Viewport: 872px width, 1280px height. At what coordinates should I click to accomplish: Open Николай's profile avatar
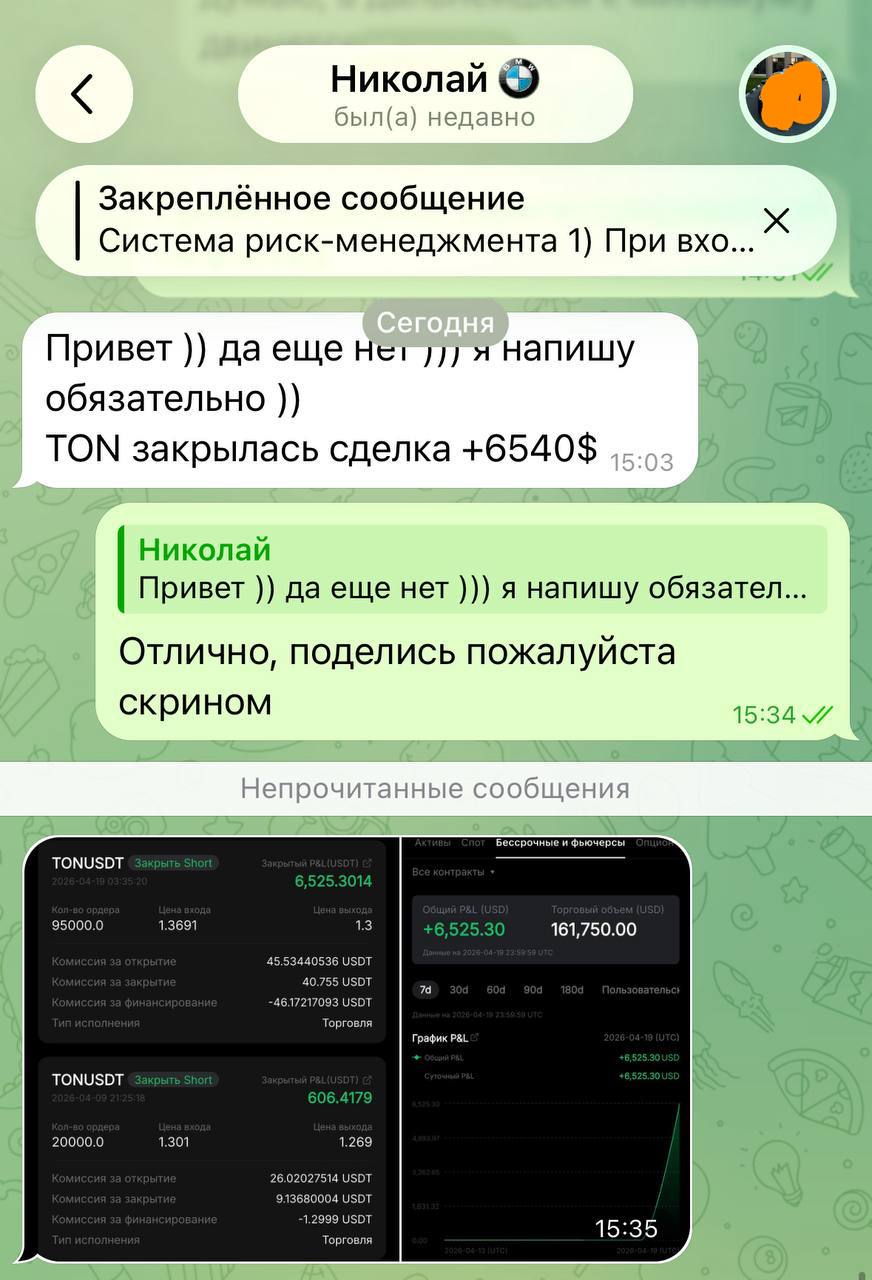(787, 95)
